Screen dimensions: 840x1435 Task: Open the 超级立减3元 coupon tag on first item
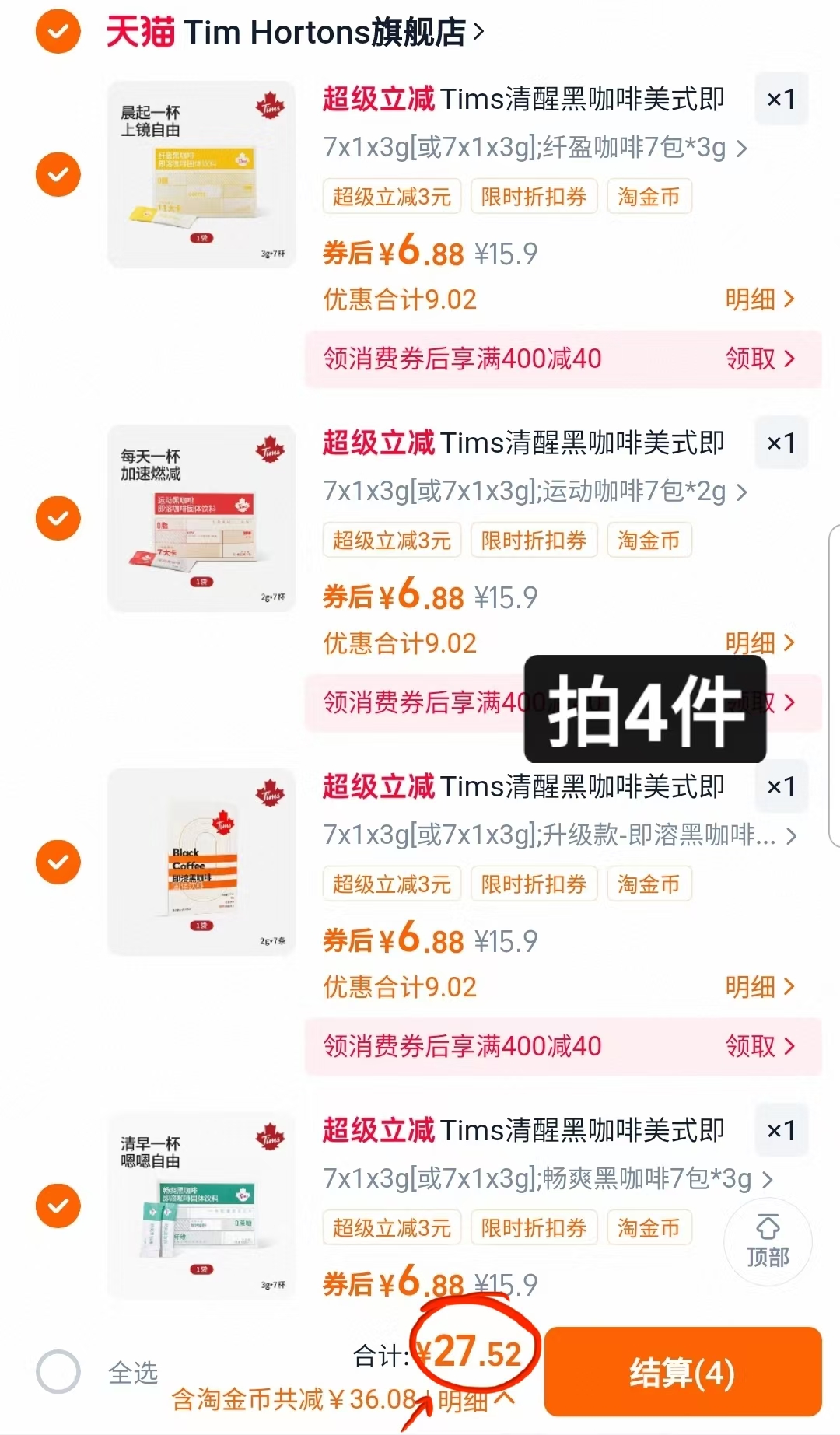click(391, 196)
